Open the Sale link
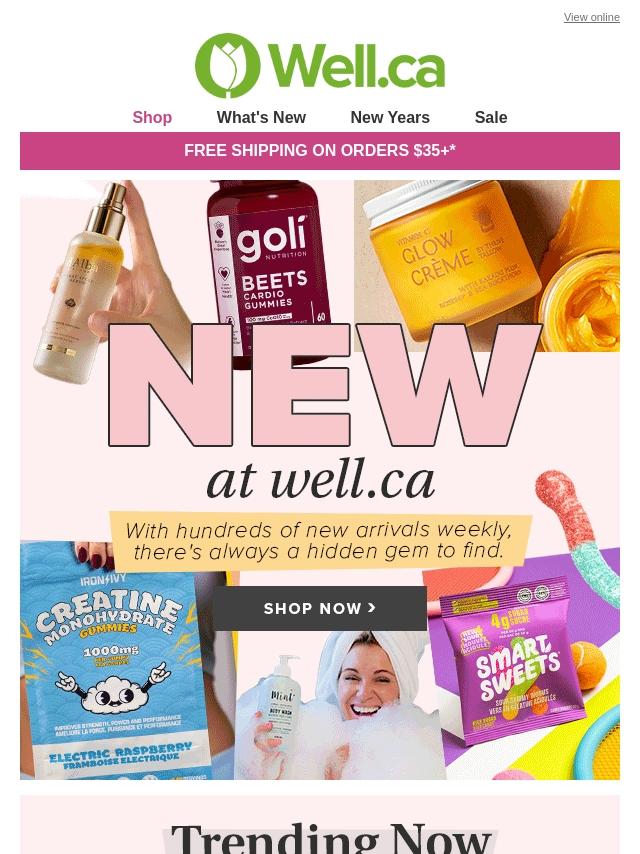Image resolution: width=640 pixels, height=854 pixels. point(490,117)
